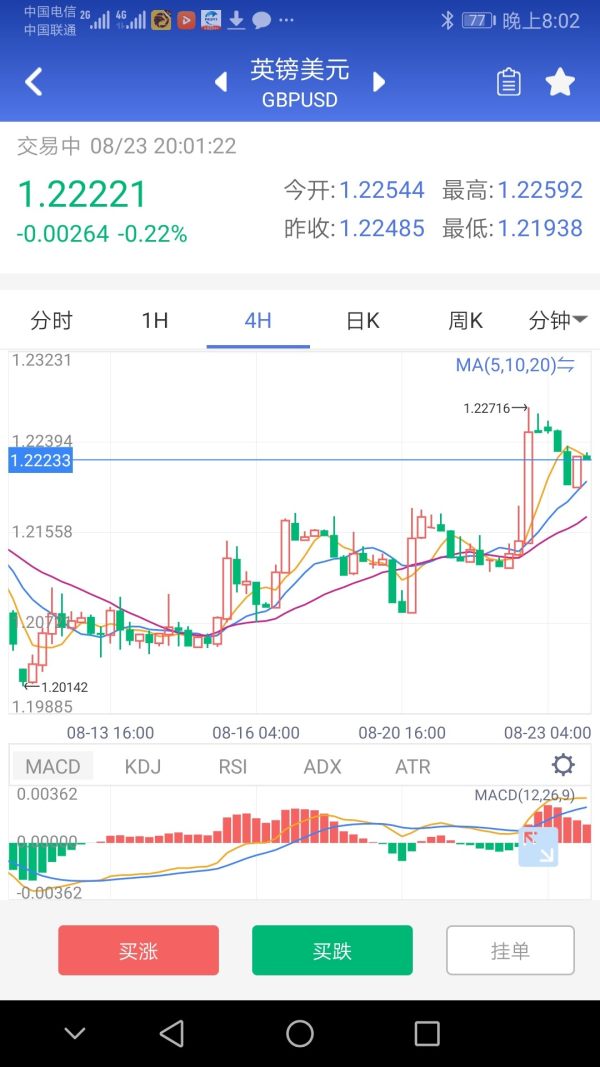
Task: Add GBPUSD to favorites with star
Action: point(560,82)
